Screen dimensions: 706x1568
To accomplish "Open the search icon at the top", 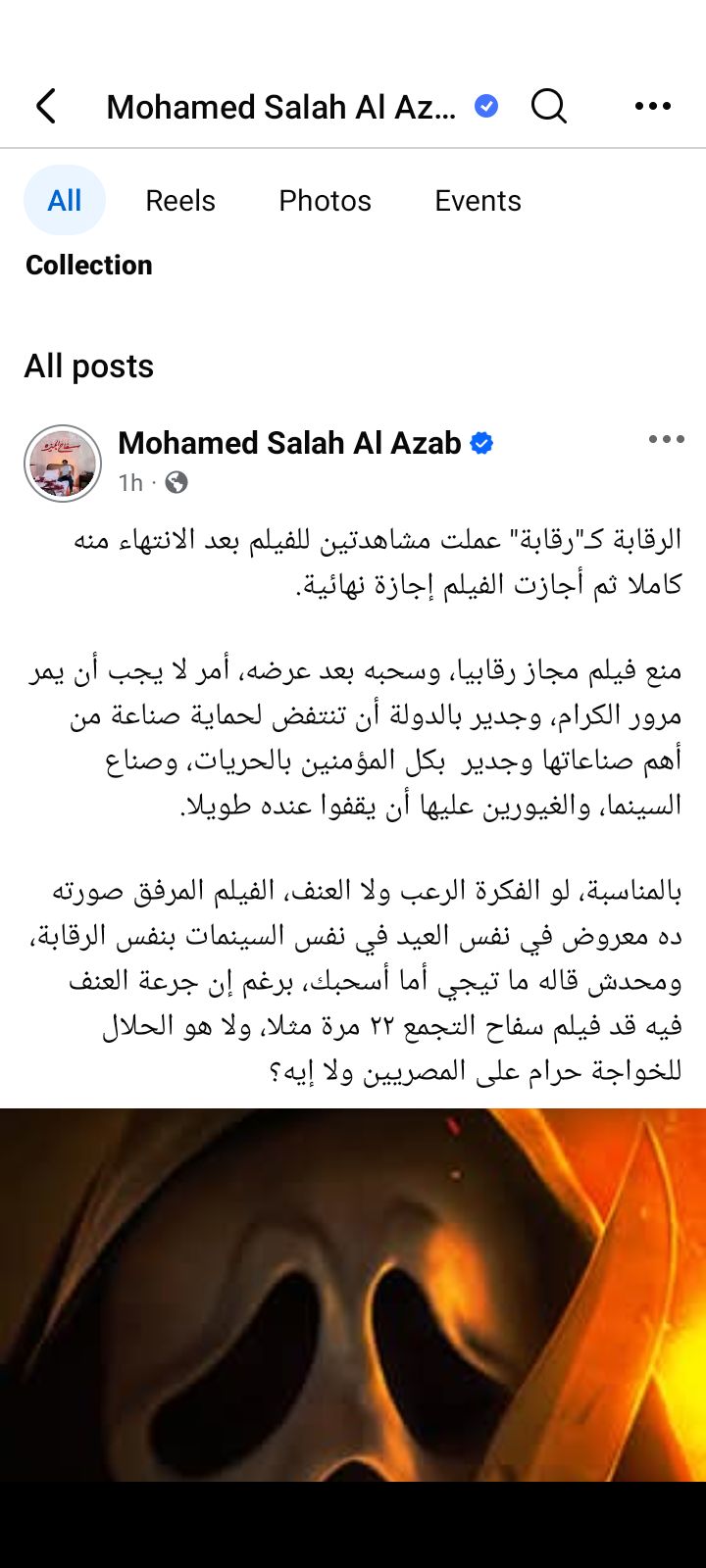I will tap(548, 106).
